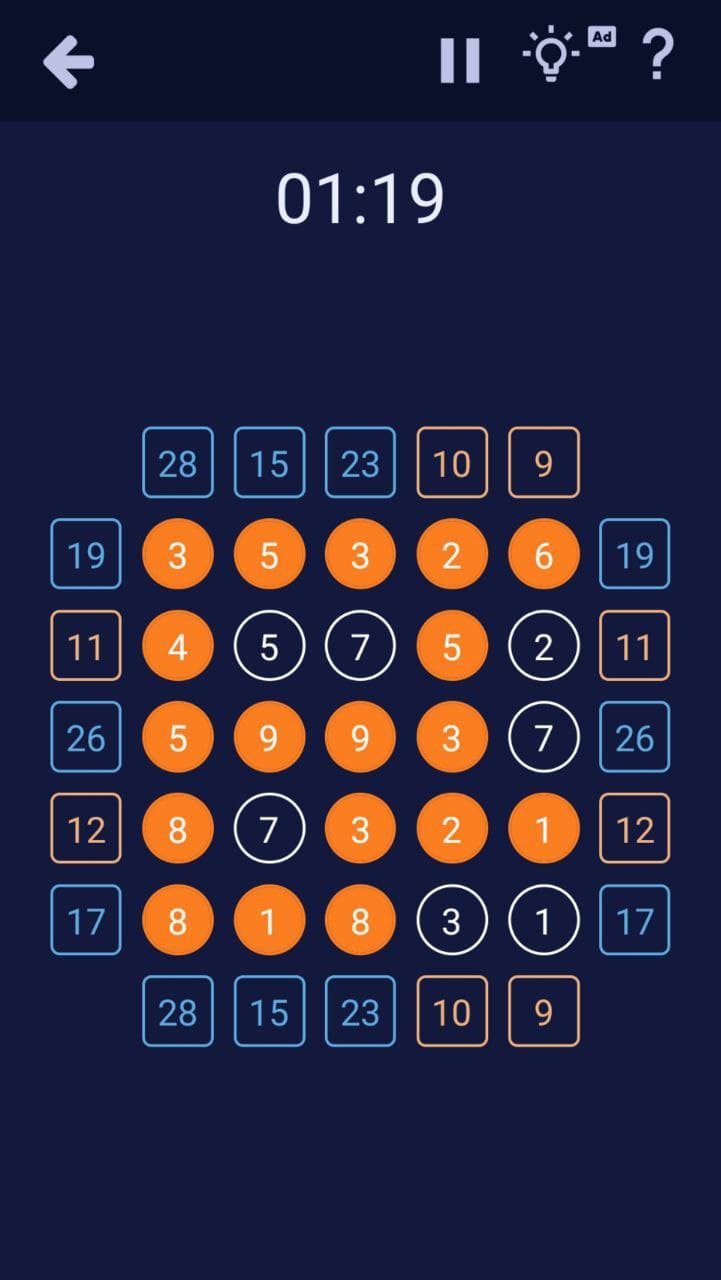The height and width of the screenshot is (1280, 721).
Task: Open the question mark help
Action: click(657, 57)
